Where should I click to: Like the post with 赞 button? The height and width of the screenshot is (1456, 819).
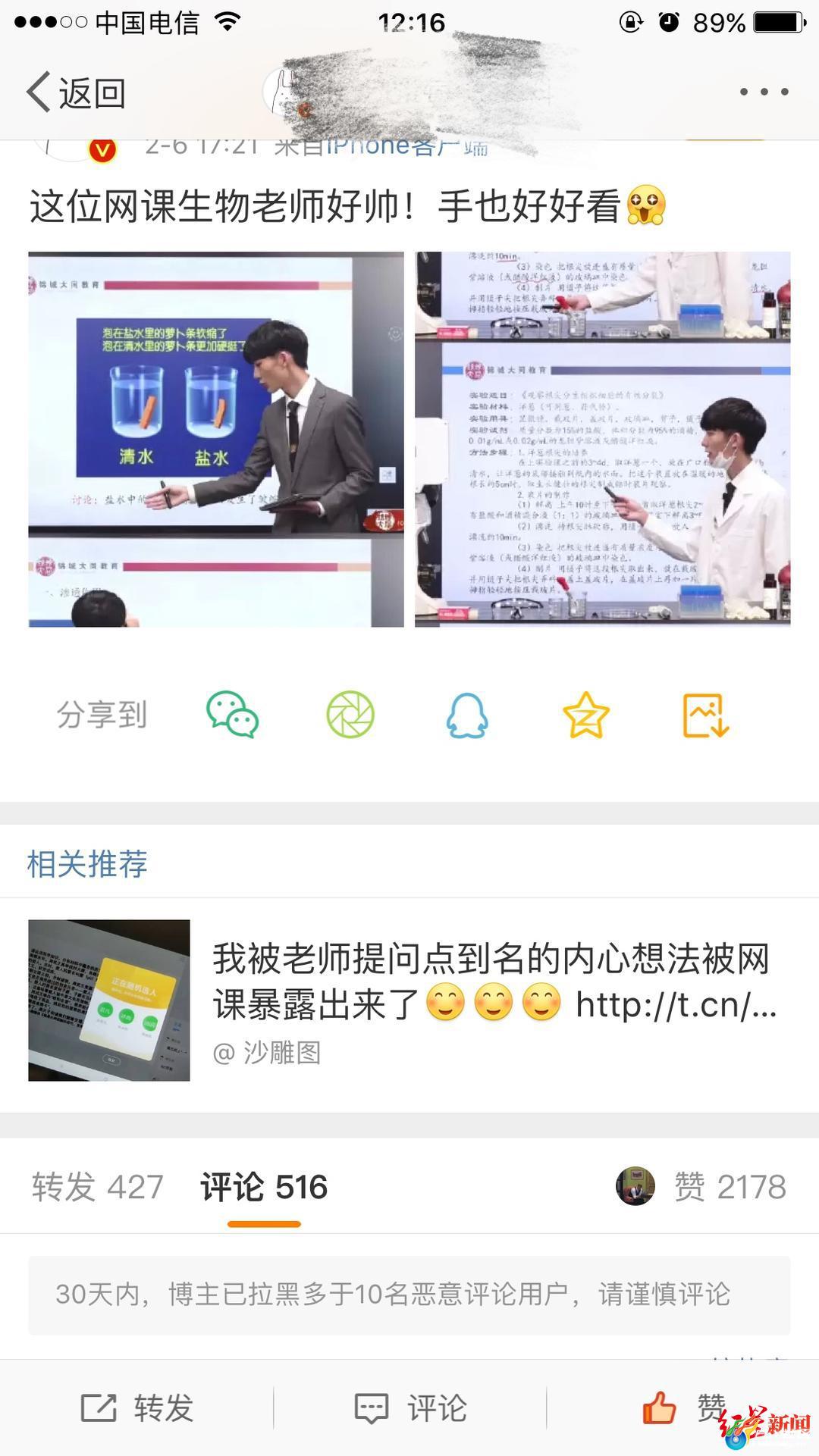(682, 1408)
